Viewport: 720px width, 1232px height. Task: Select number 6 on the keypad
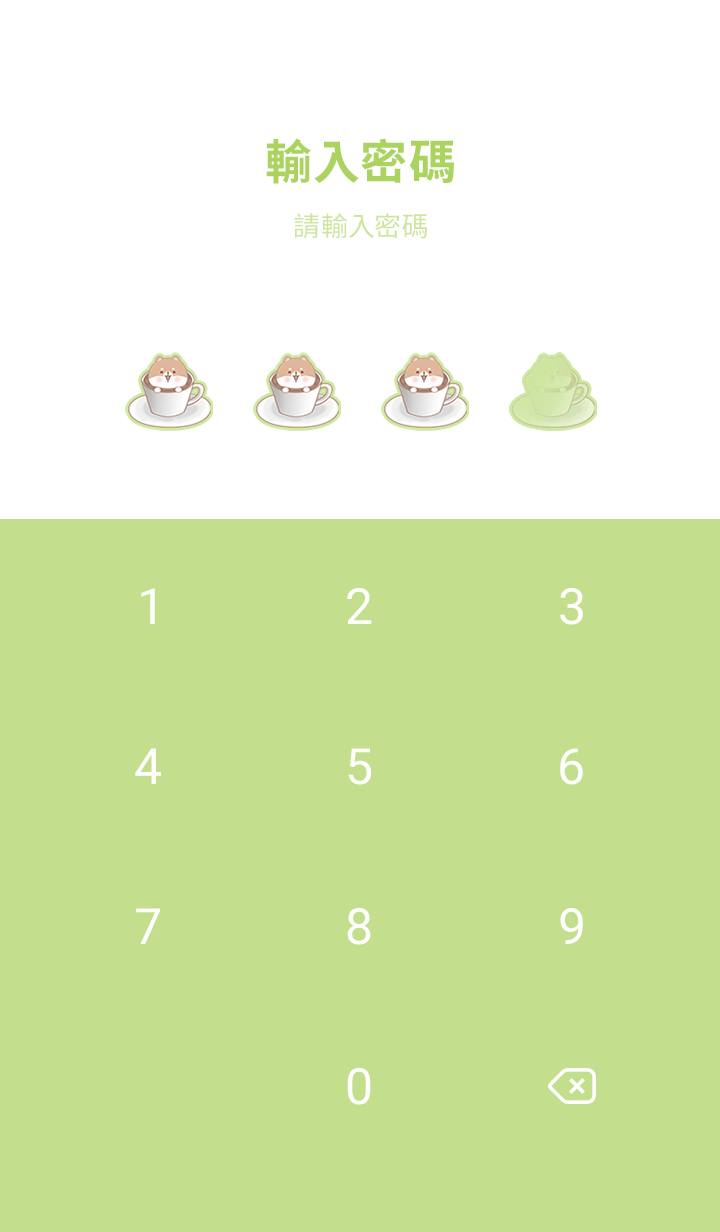pos(571,767)
